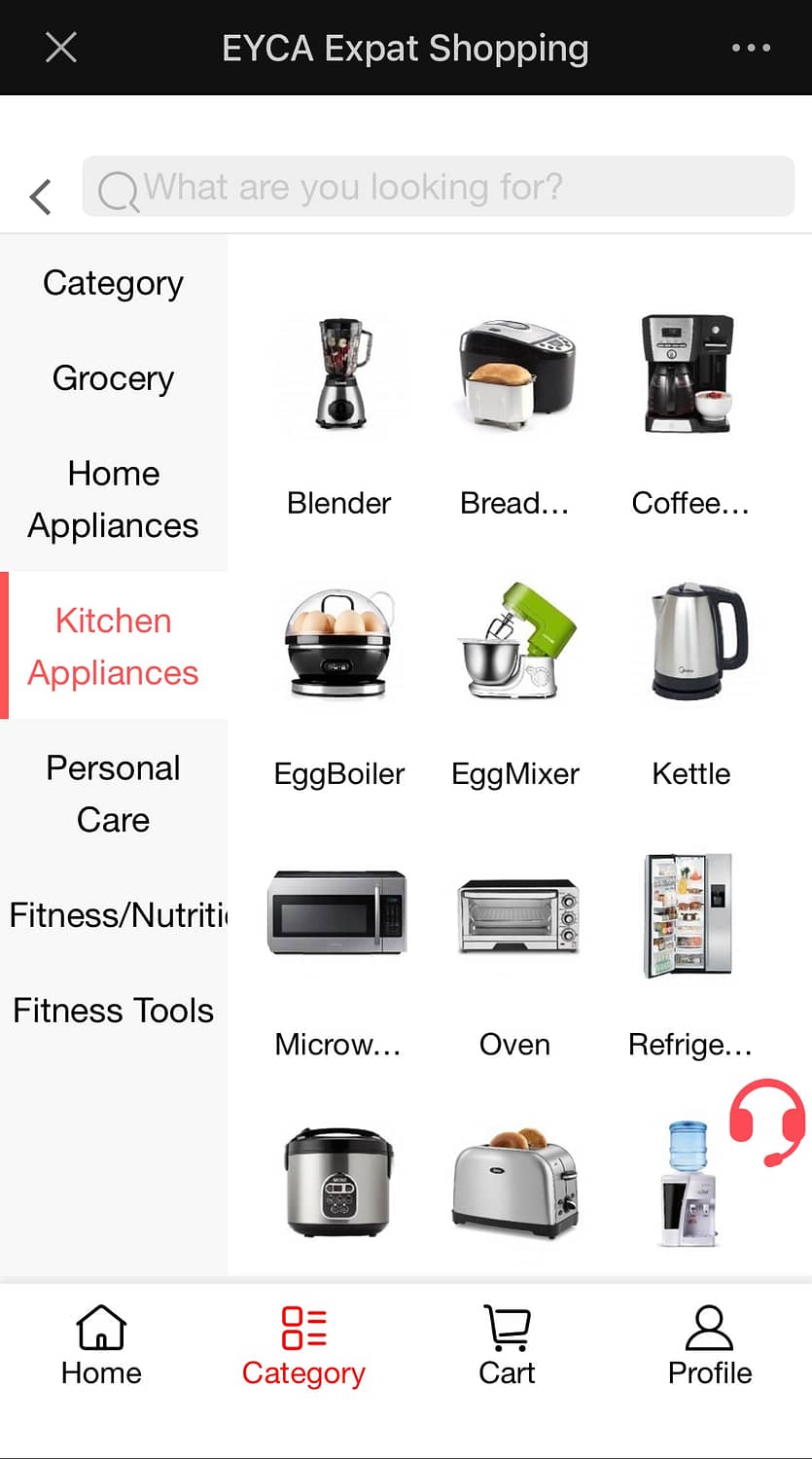812x1459 pixels.
Task: Switch to the Cart tab
Action: 507,1347
